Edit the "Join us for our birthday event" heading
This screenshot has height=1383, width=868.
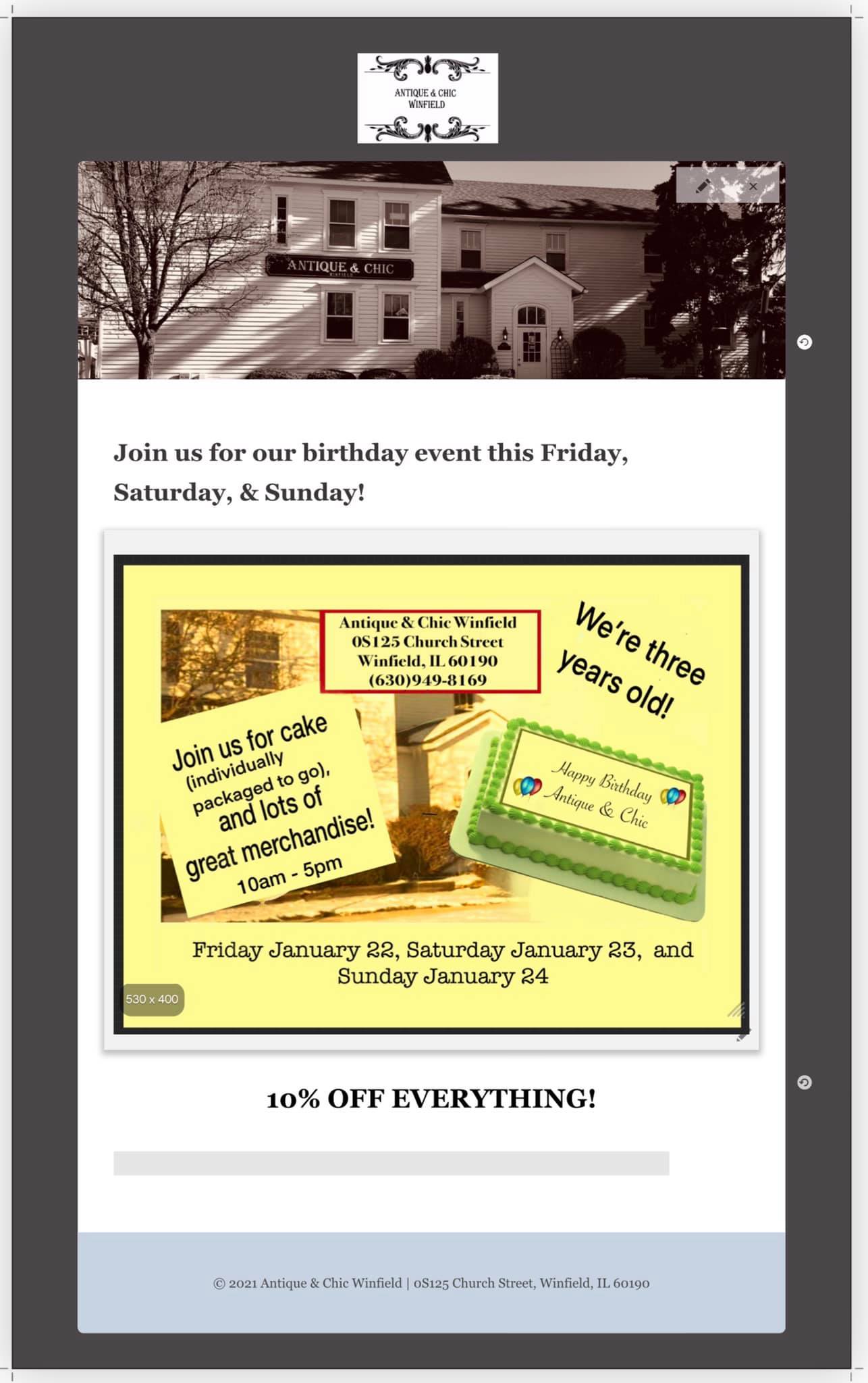tap(371, 472)
